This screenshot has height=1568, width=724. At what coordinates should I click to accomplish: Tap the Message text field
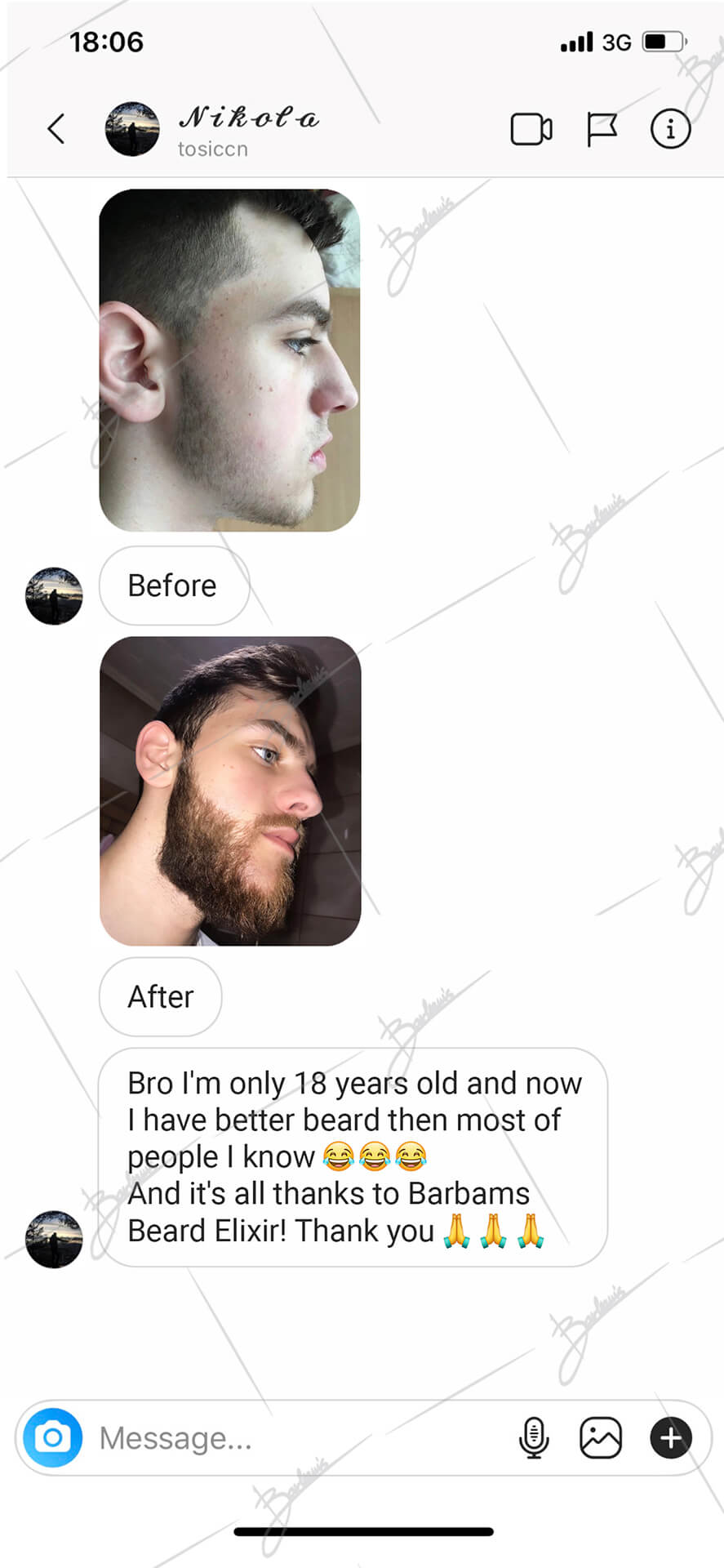(294, 1438)
